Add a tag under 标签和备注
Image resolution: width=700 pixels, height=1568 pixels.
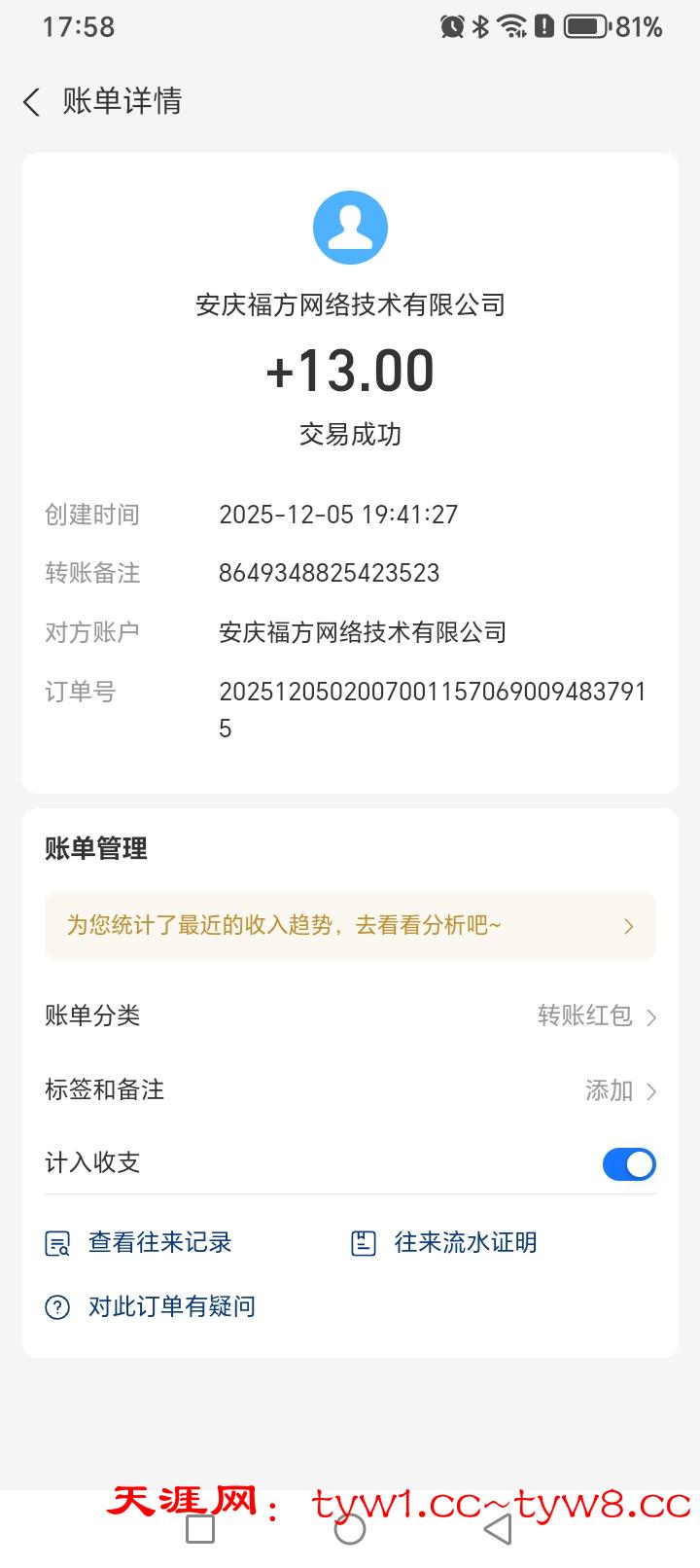click(620, 1090)
